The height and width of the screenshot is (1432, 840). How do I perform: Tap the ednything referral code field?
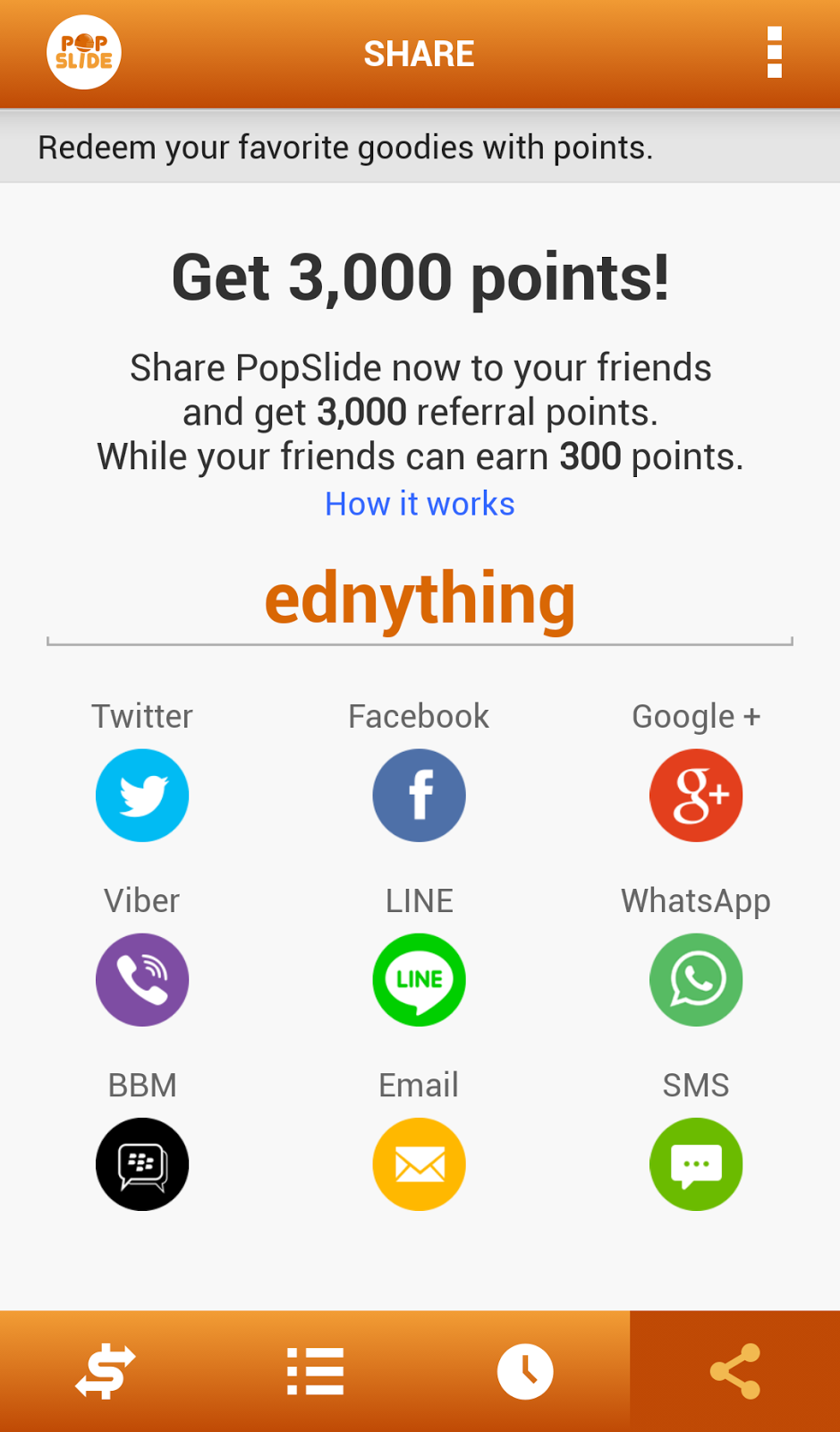420,601
